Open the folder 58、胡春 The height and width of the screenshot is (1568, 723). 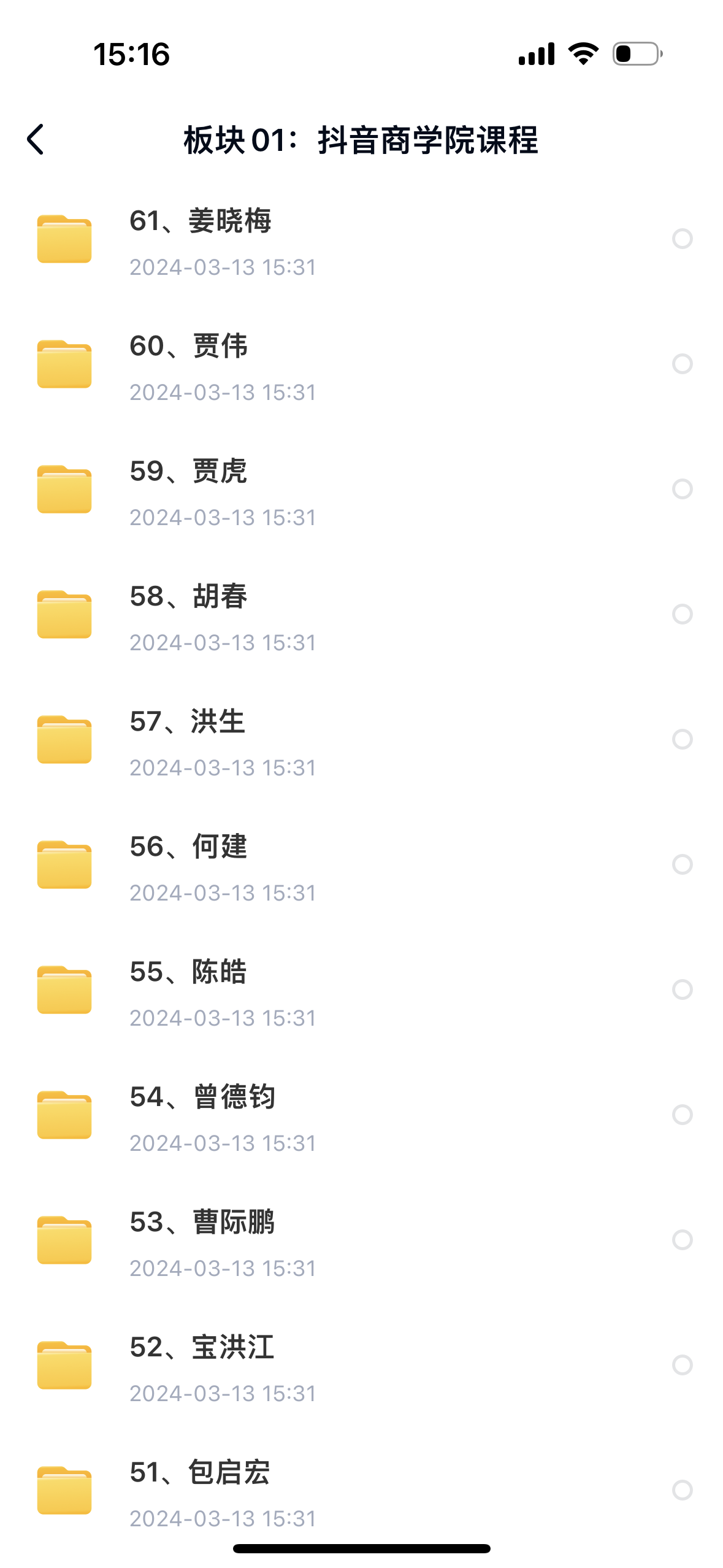[x=189, y=597]
